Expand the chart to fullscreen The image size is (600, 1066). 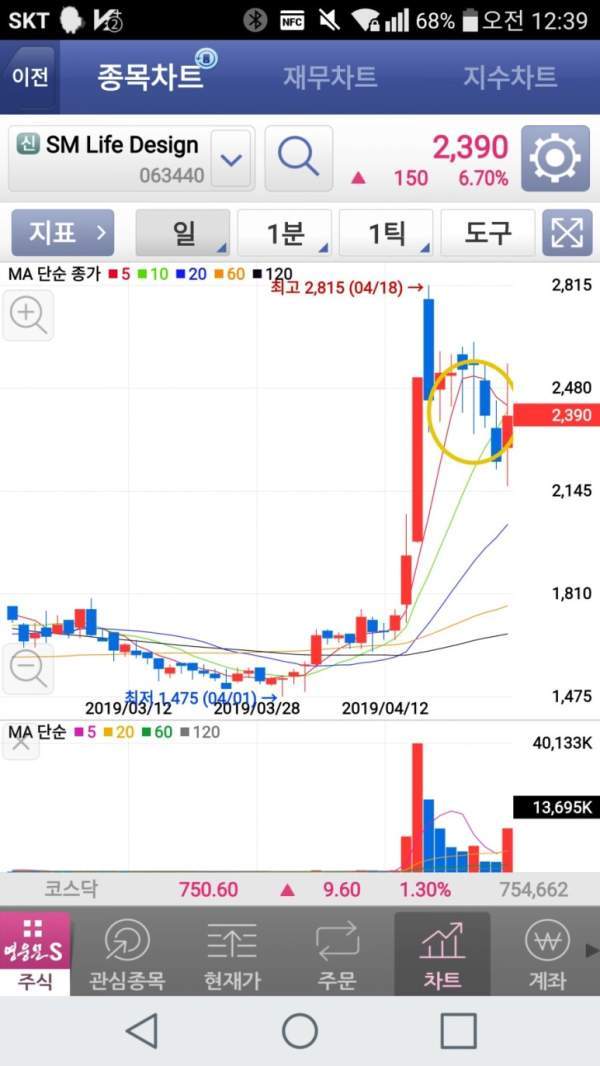567,233
